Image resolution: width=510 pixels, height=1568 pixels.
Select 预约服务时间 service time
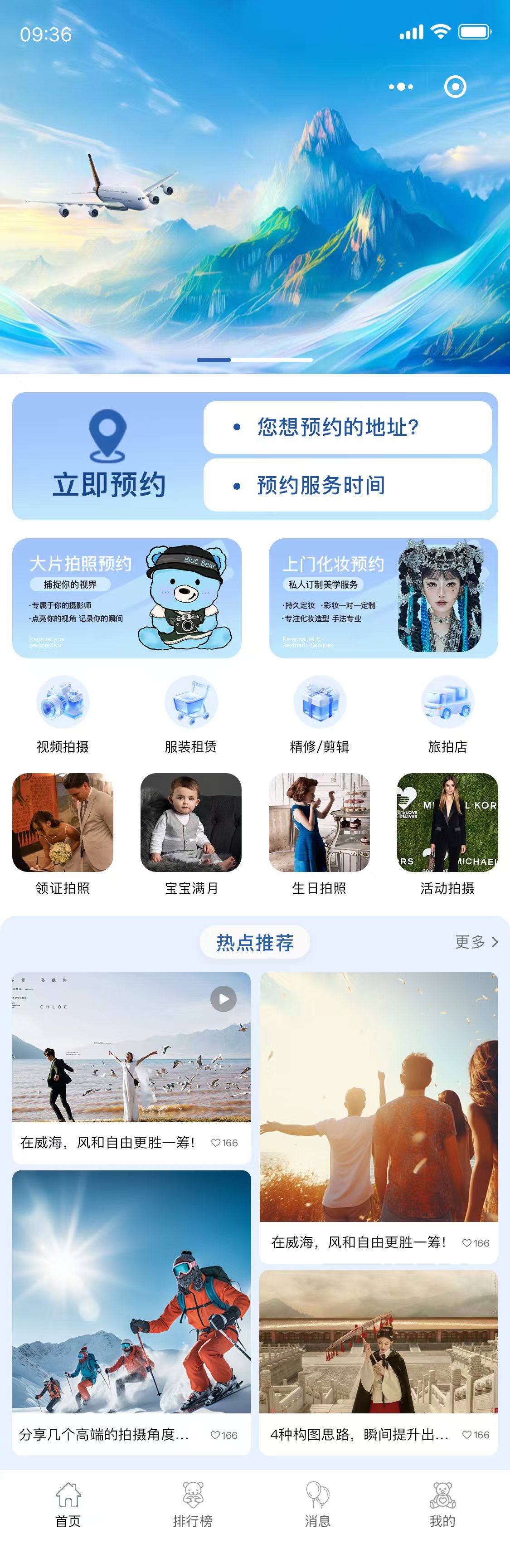347,485
